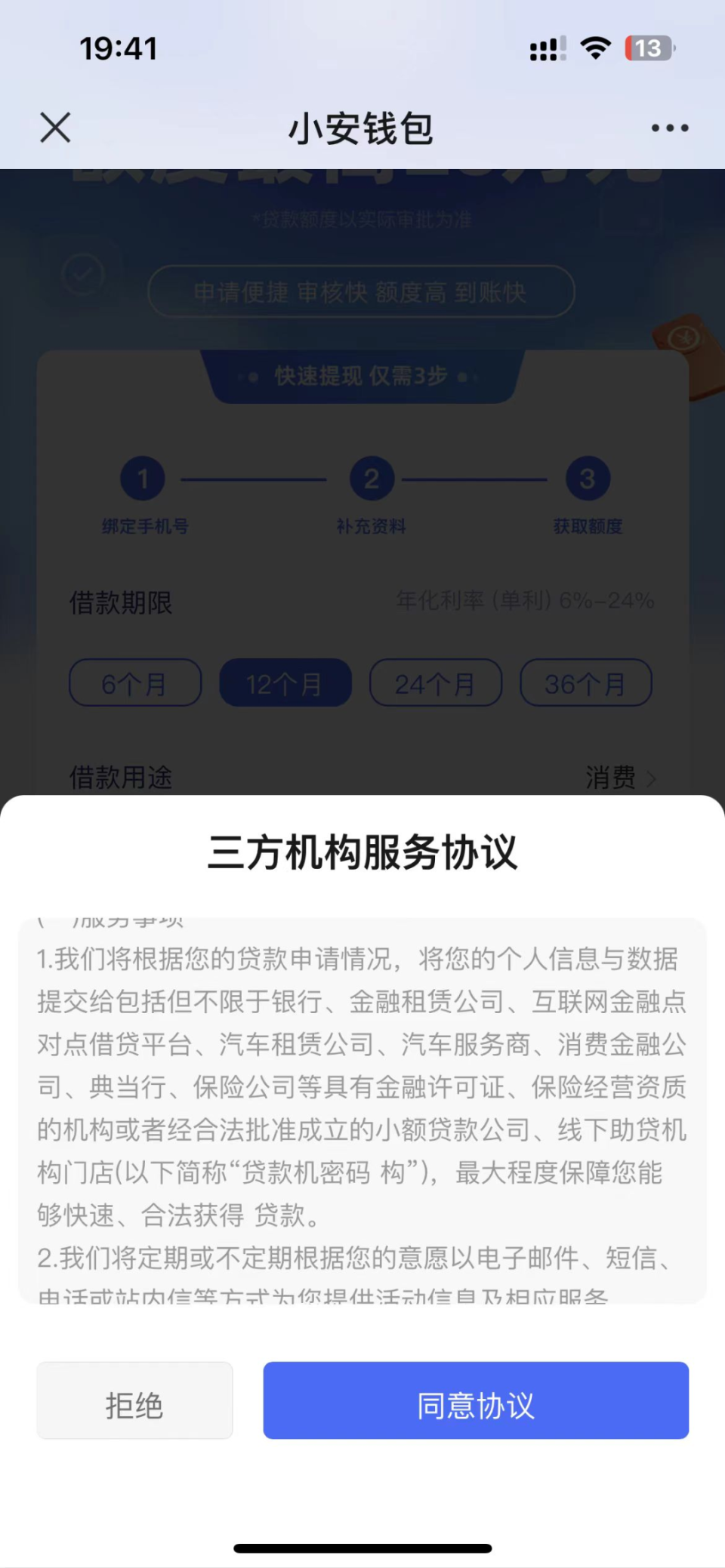Tap the 快速提现 仅需3步 banner
725x1568 pixels.
click(362, 375)
